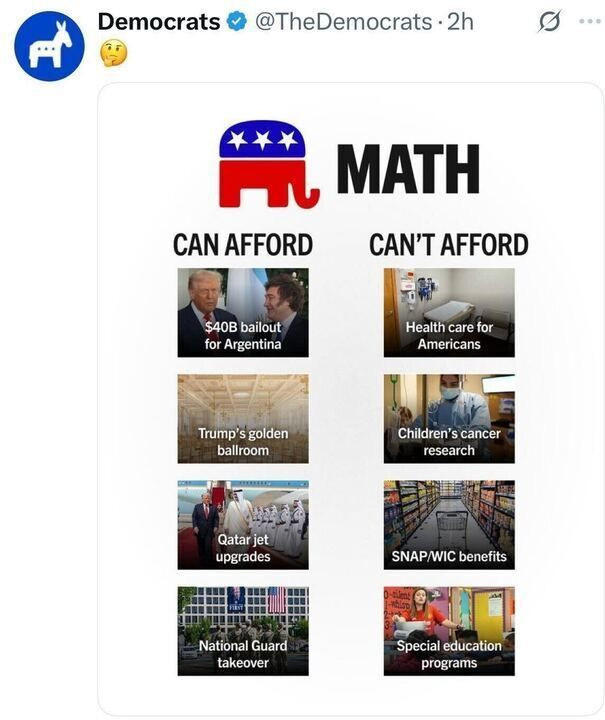
Task: Open the Democrats profile picture
Action: coord(49,46)
